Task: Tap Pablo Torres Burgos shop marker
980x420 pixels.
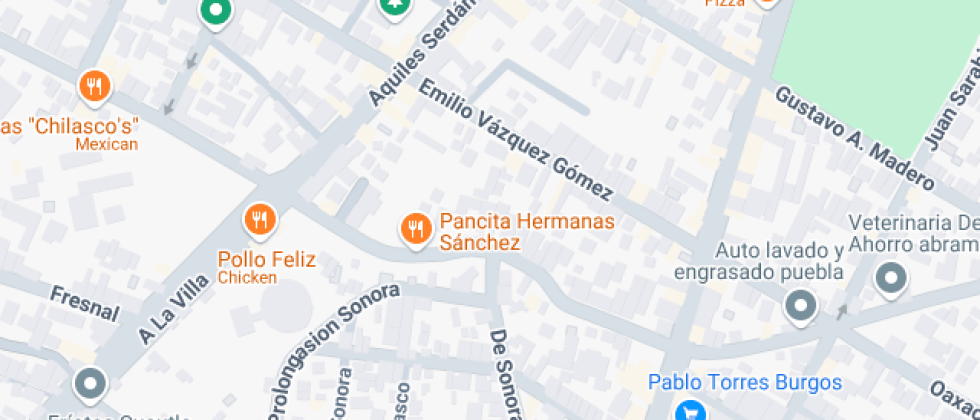Action: click(x=690, y=409)
